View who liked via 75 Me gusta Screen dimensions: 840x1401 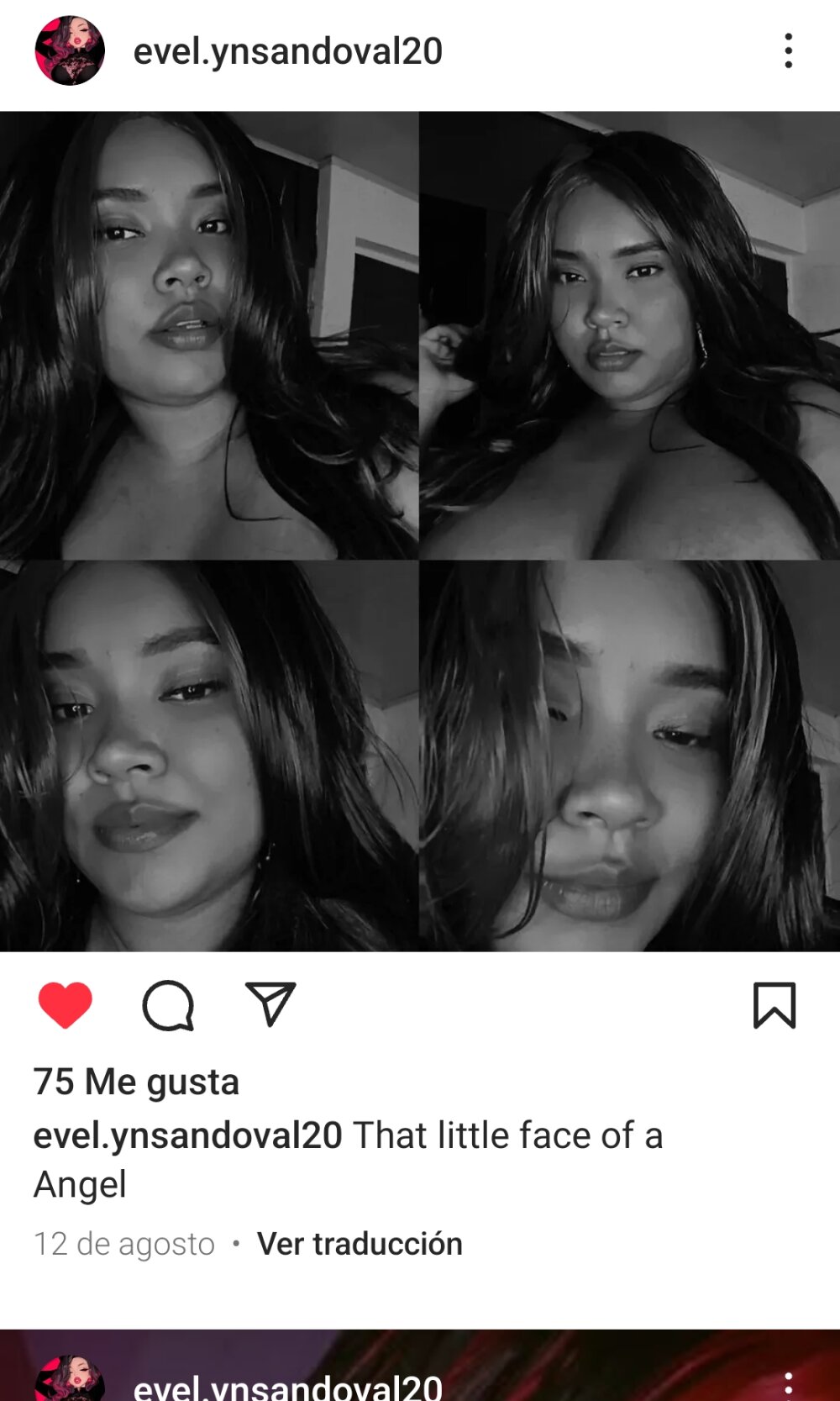136,1082
